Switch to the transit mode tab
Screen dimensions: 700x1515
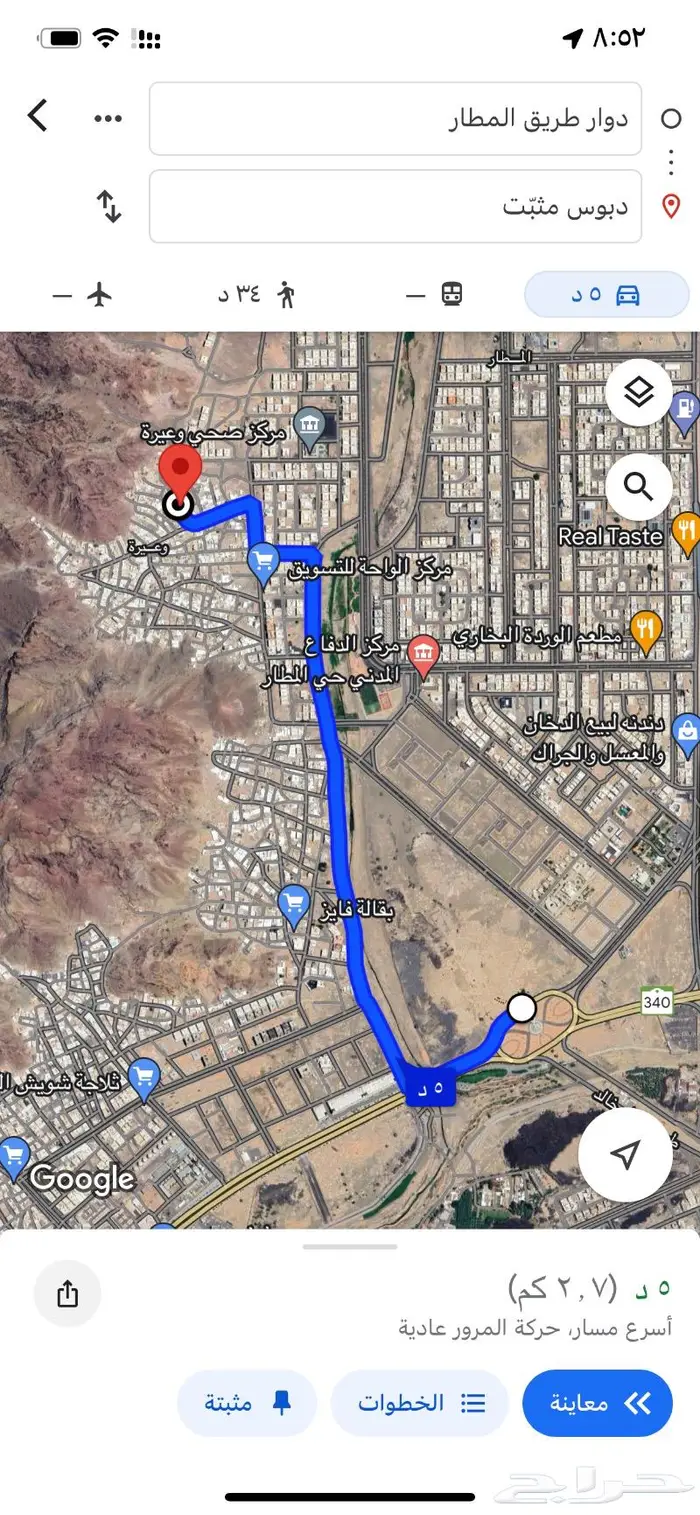point(435,295)
